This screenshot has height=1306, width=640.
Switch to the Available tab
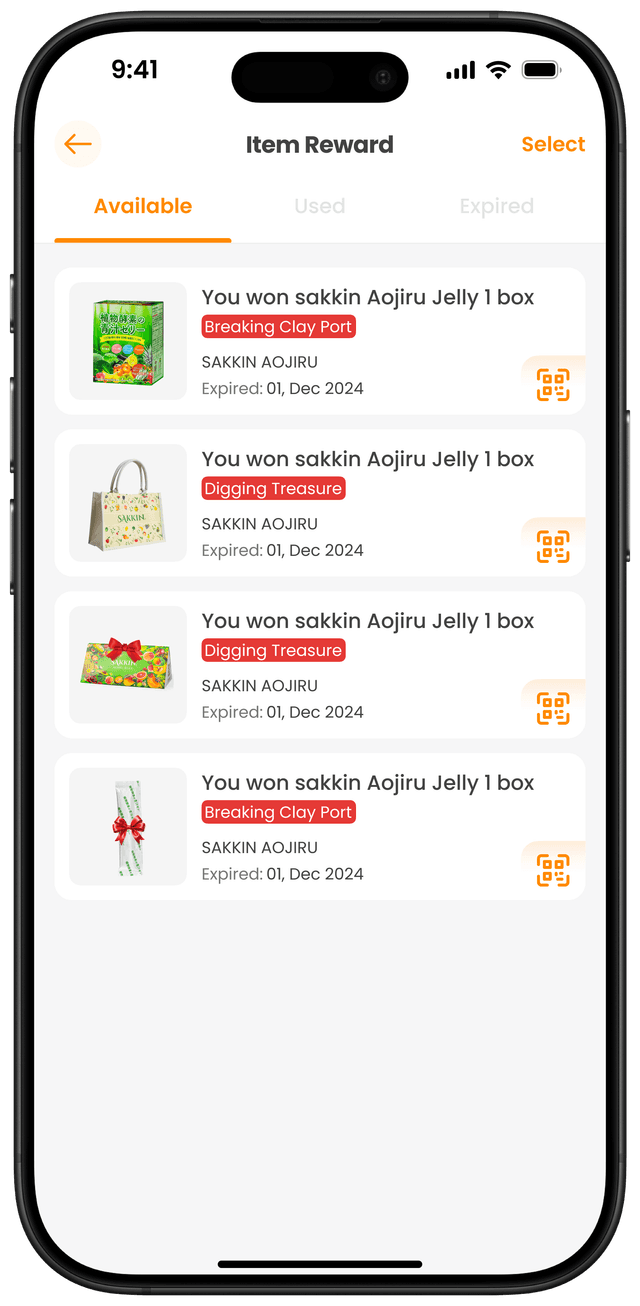(143, 206)
